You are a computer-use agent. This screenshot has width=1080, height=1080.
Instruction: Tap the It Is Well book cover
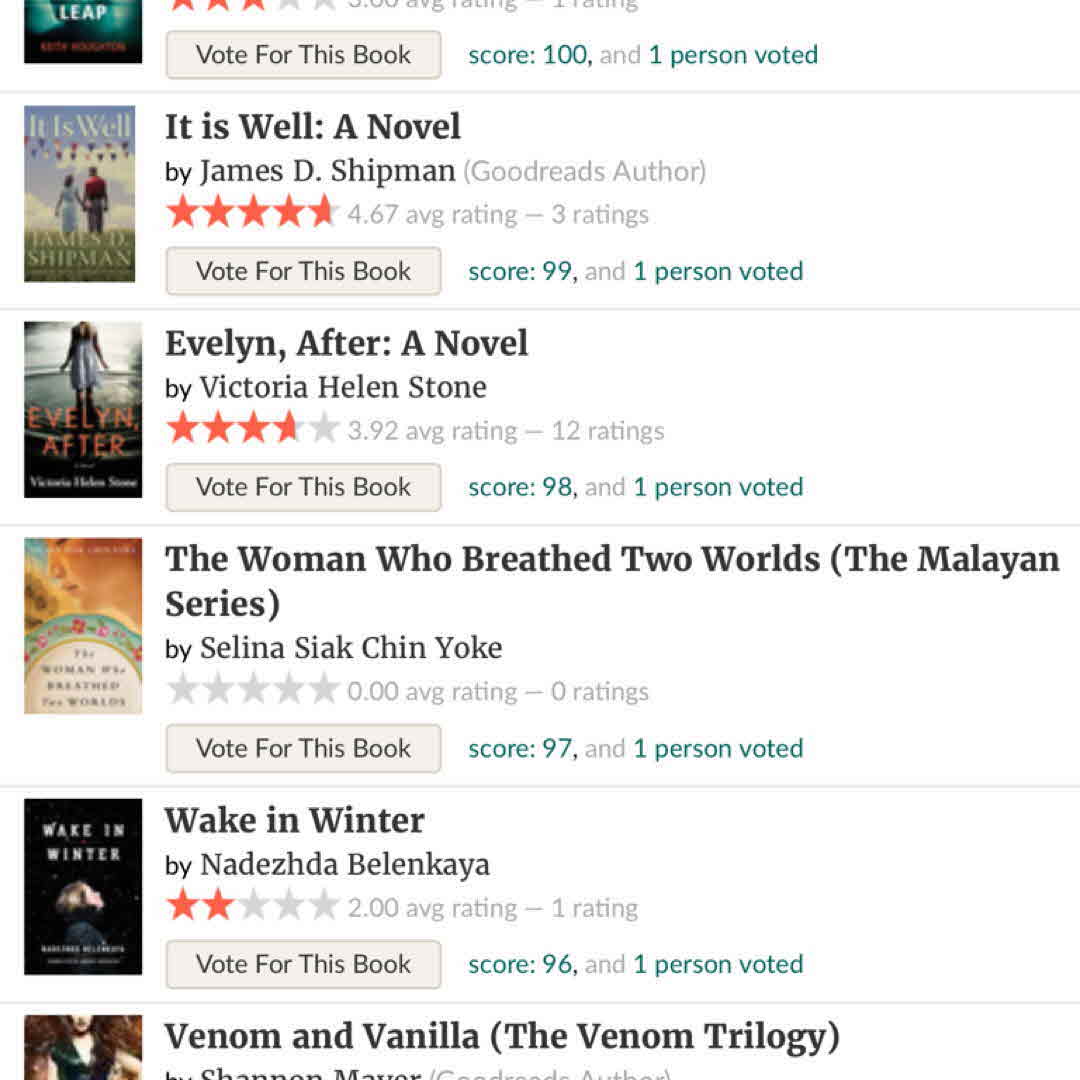tap(79, 193)
